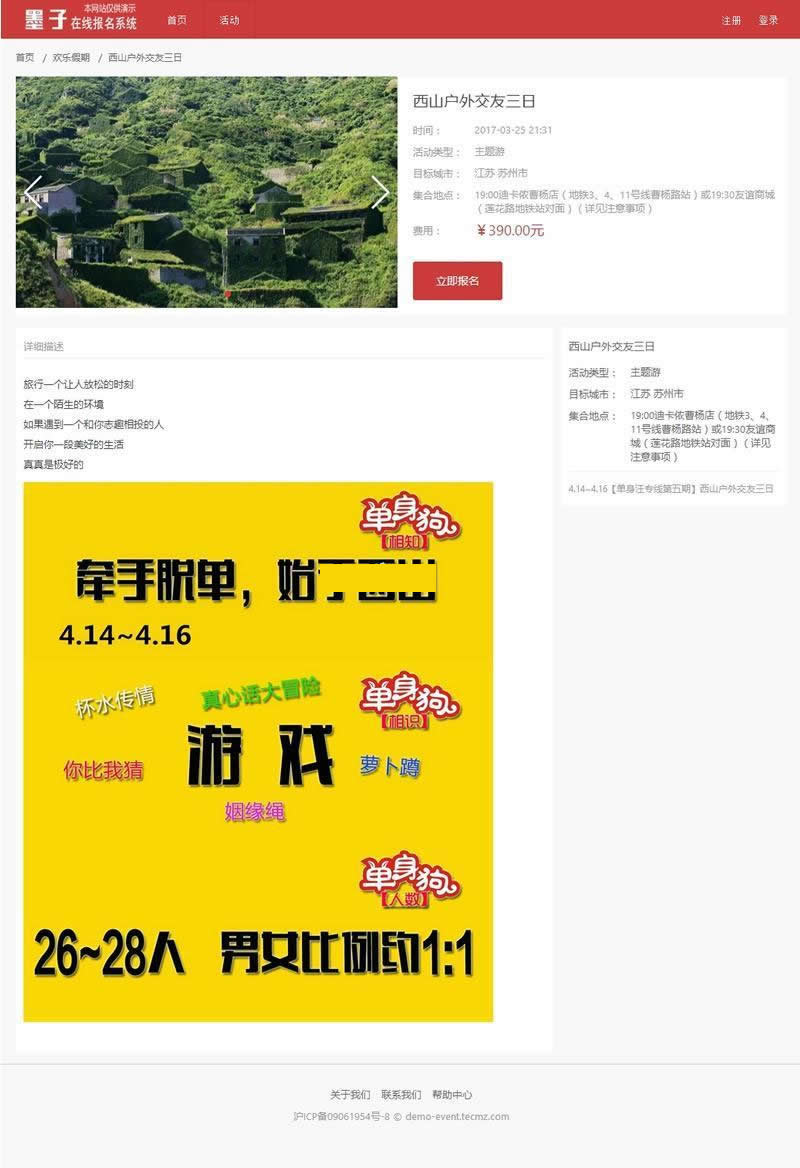Open 欢乐假期 in the breadcrumb
Screen dimensions: 800x1168
pyautogui.click(x=71, y=58)
